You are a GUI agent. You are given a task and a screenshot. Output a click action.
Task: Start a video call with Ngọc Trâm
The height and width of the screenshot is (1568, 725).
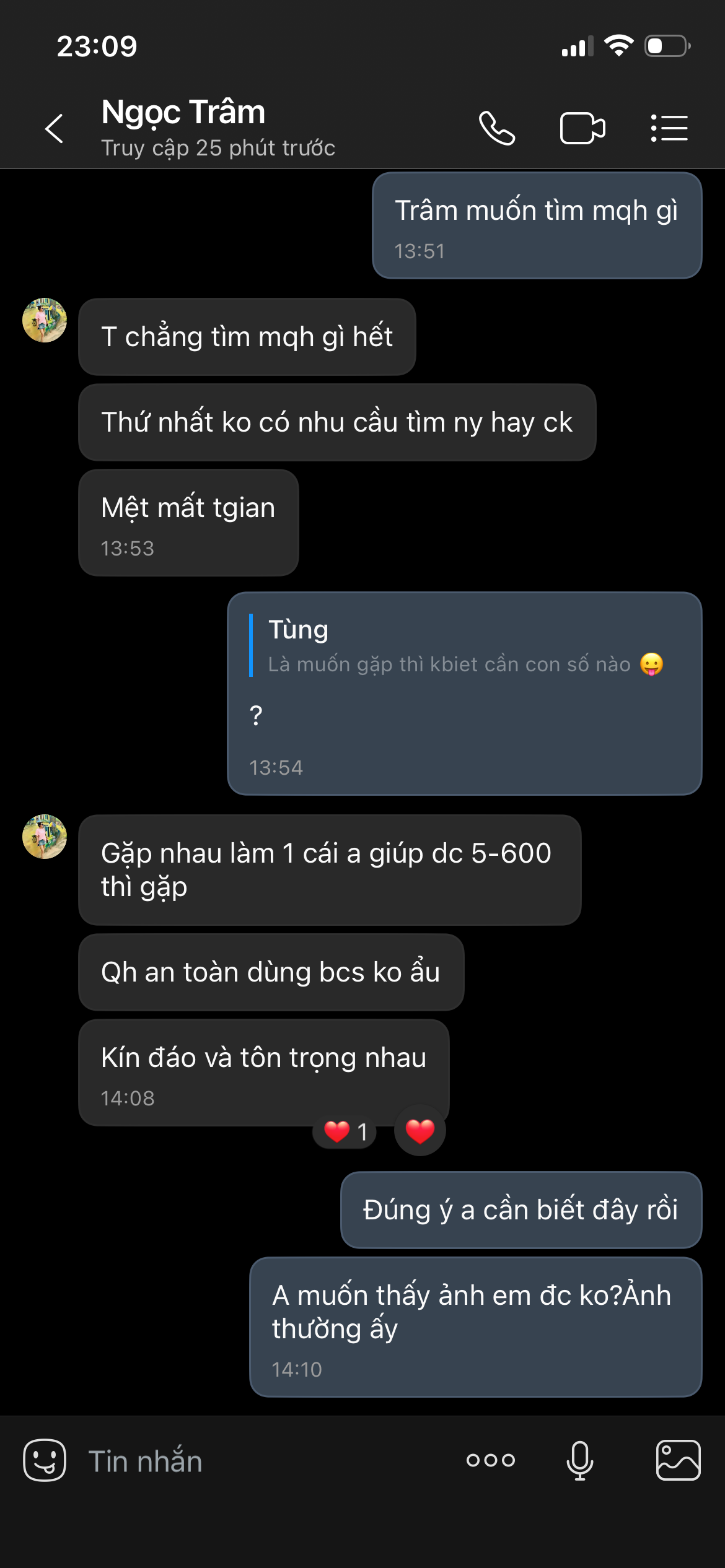coord(582,129)
